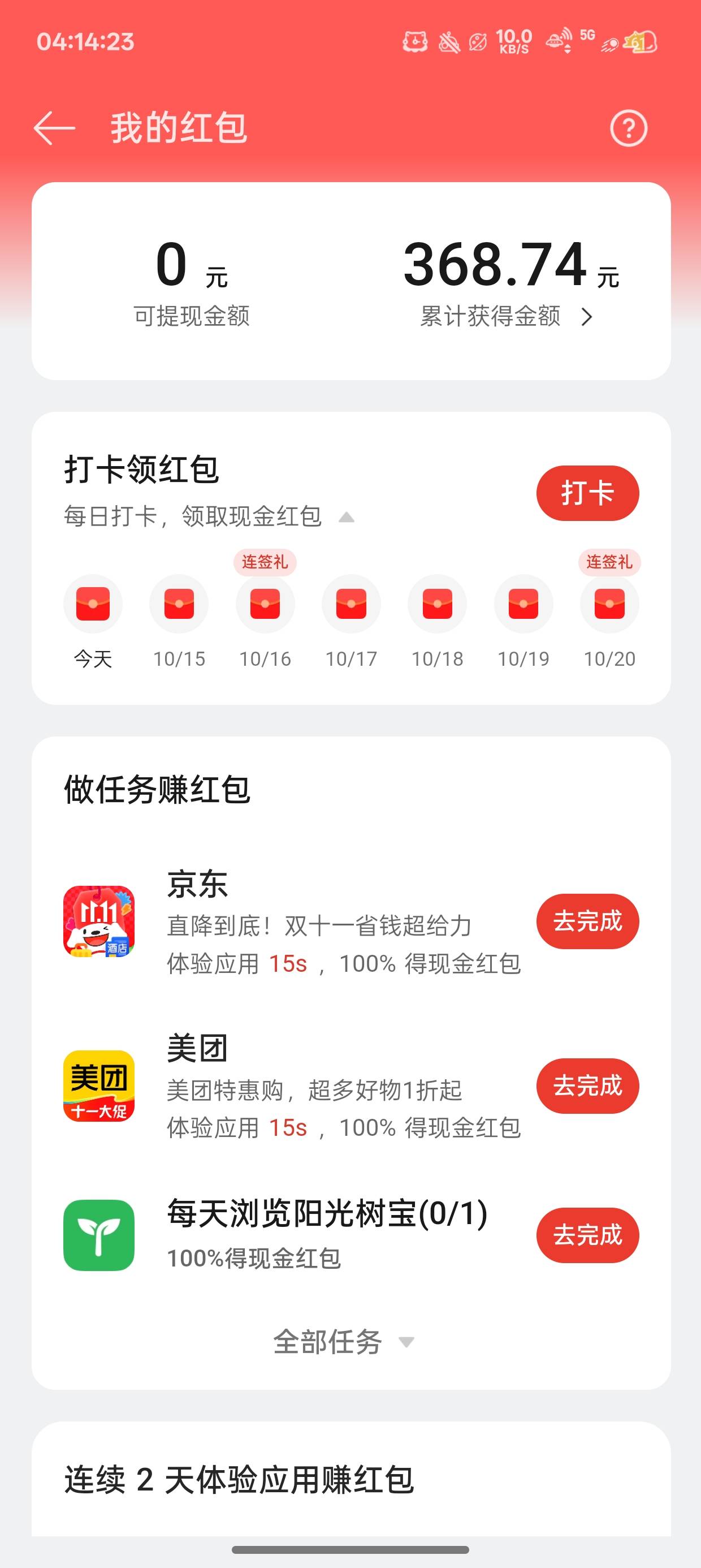Tap 去完成 for the 美团 task
This screenshot has width=701, height=1568.
(x=587, y=1085)
